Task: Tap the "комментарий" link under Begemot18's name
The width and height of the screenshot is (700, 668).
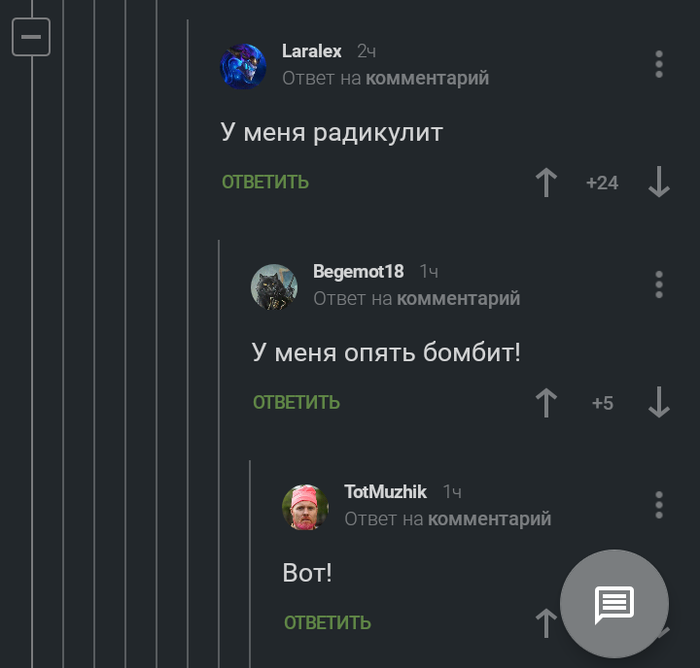Action: coord(458,298)
